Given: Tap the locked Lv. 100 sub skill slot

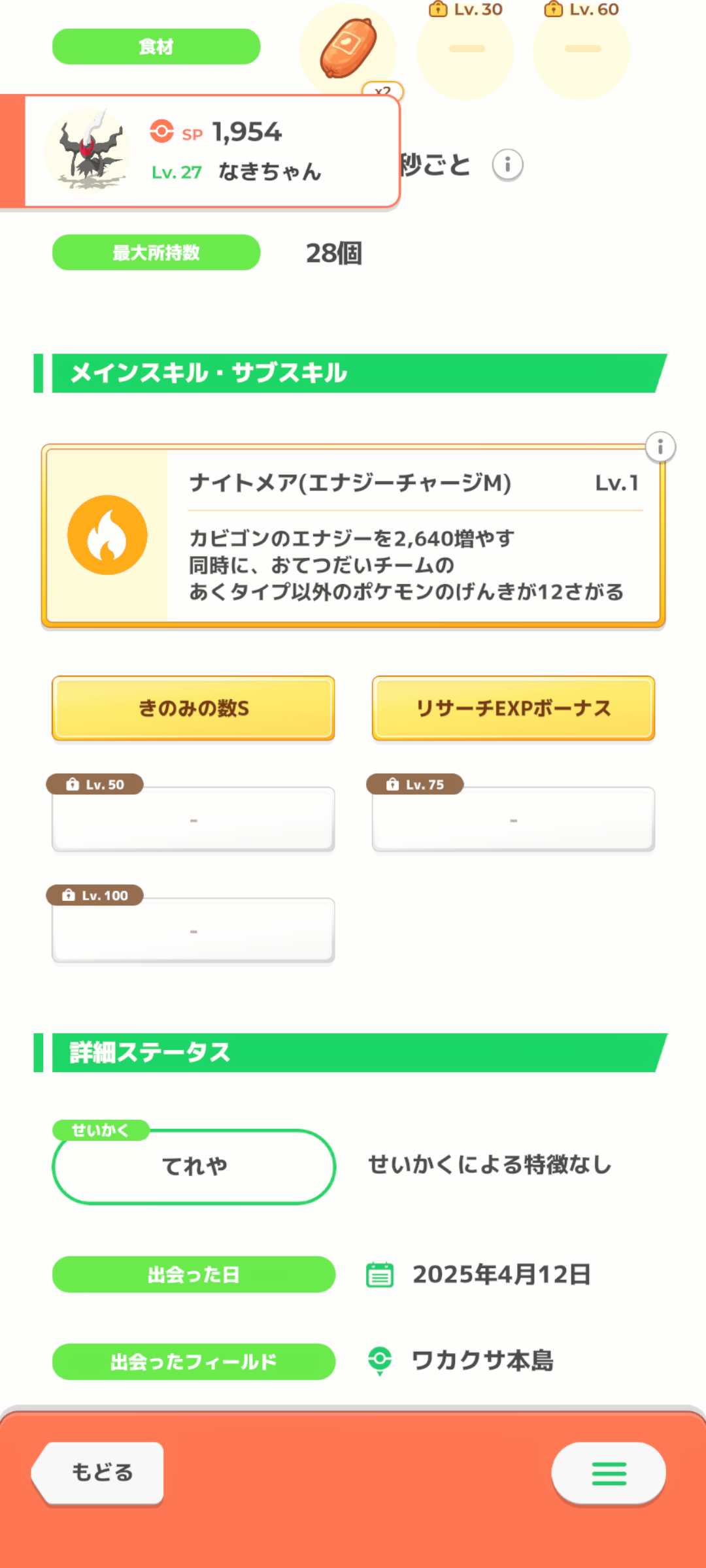Looking at the screenshot, I should pyautogui.click(x=193, y=930).
